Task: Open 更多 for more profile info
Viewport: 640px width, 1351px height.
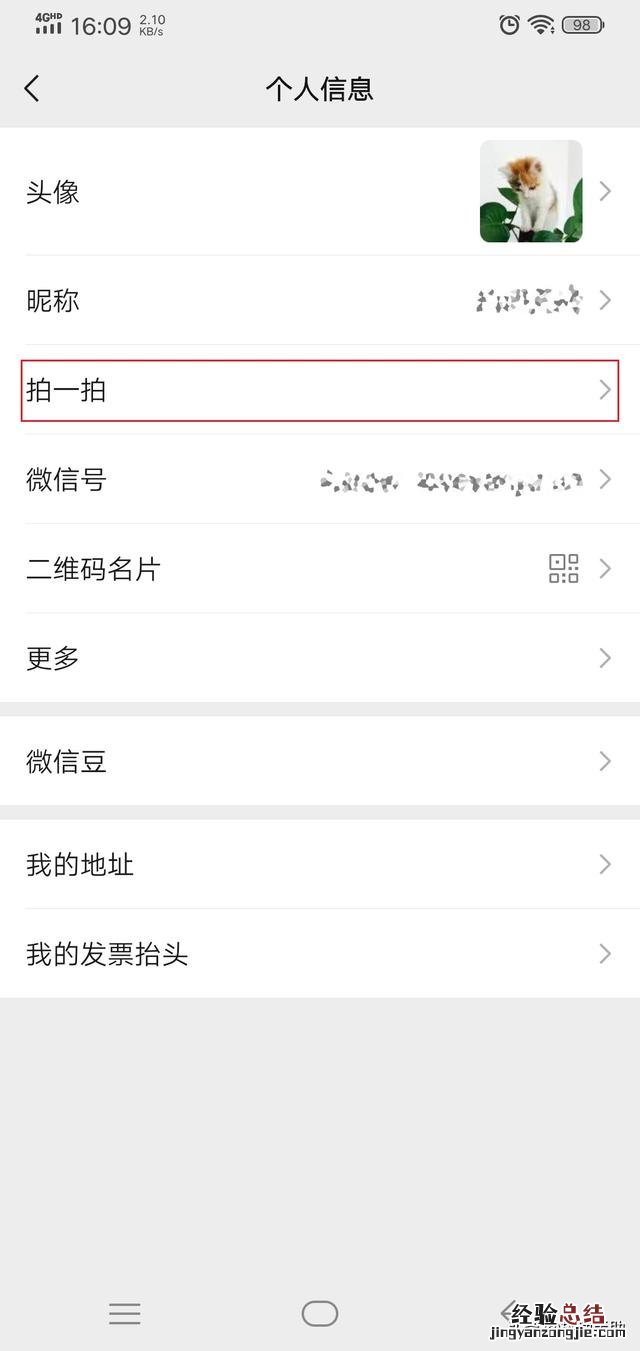Action: [320, 658]
